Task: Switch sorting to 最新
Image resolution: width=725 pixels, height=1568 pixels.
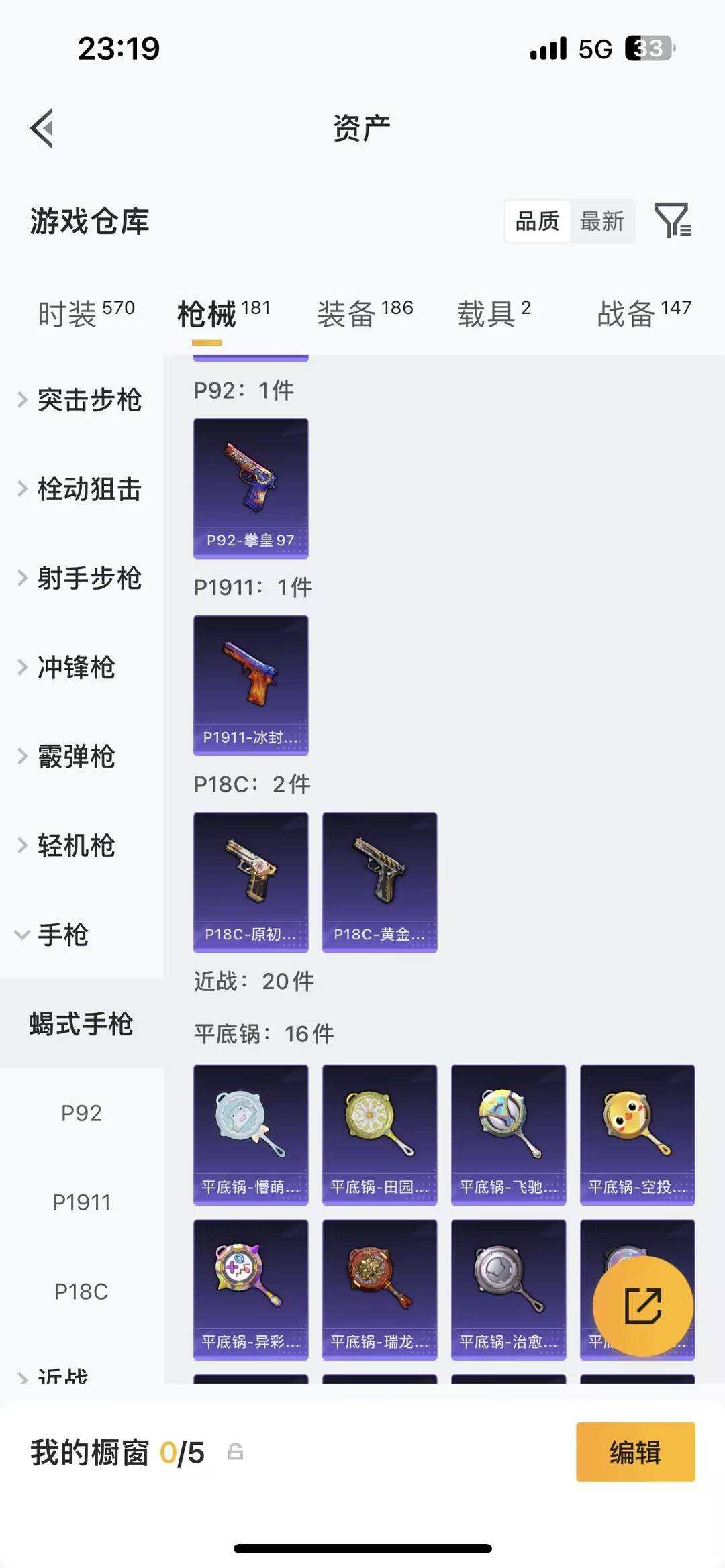Action: point(603,221)
